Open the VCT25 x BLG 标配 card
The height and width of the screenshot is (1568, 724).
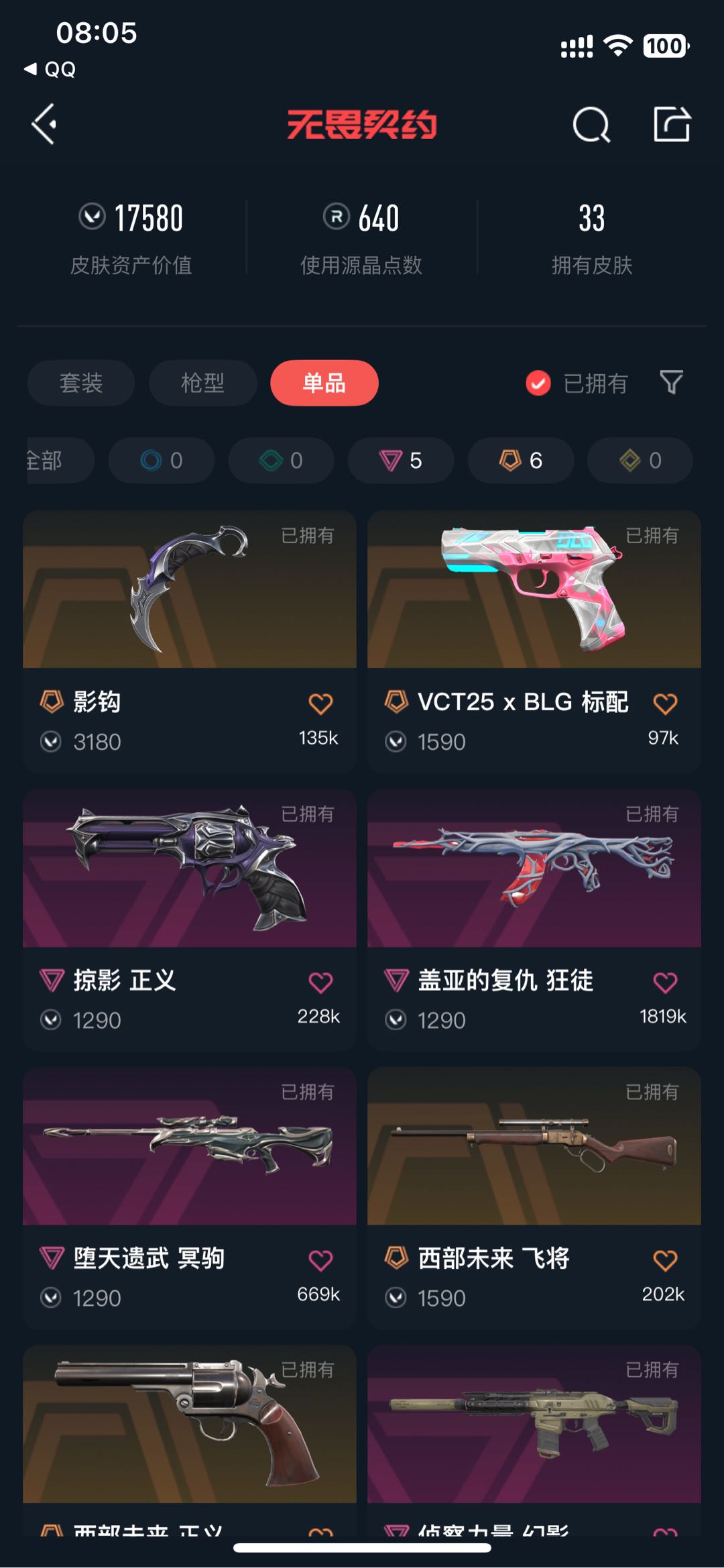coord(534,590)
